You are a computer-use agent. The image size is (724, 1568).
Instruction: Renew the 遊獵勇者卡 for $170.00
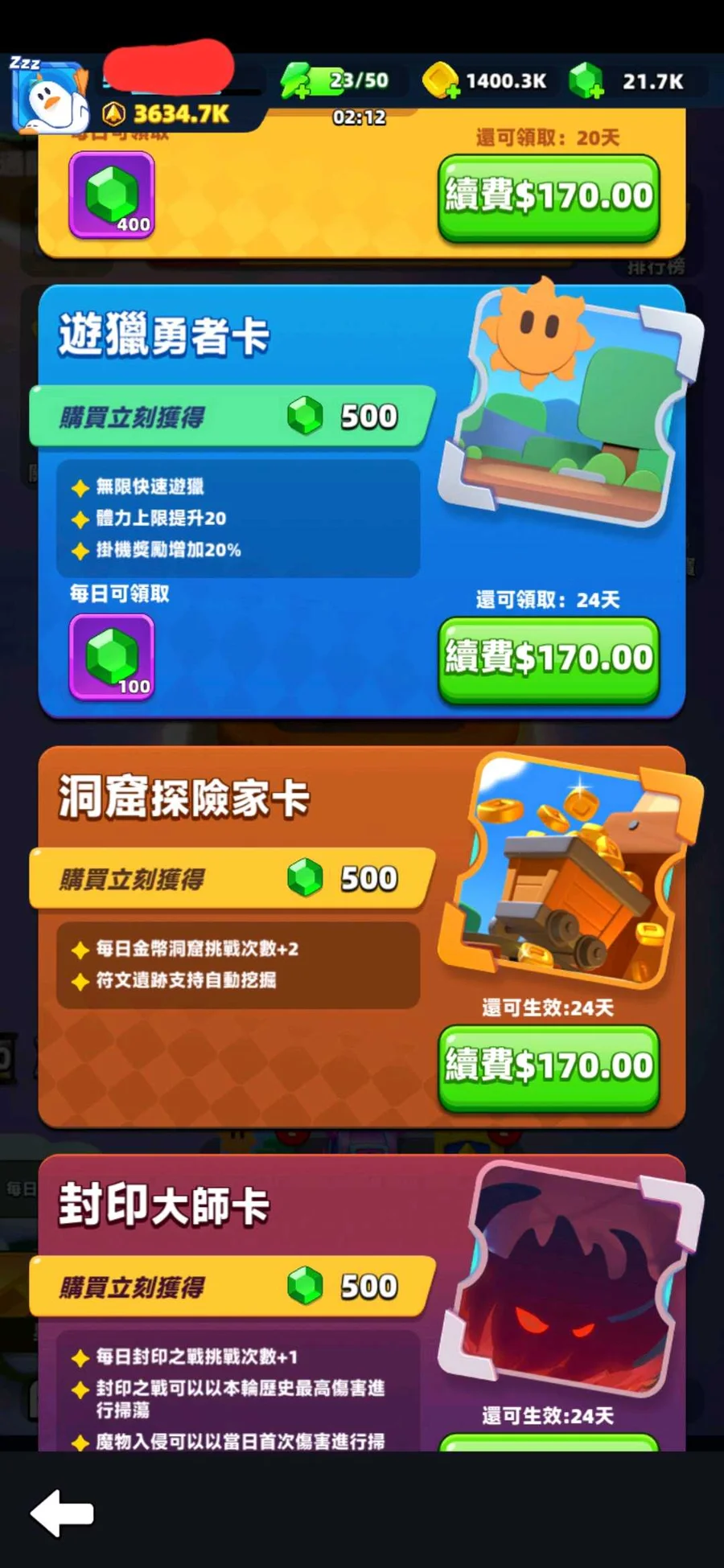(549, 660)
